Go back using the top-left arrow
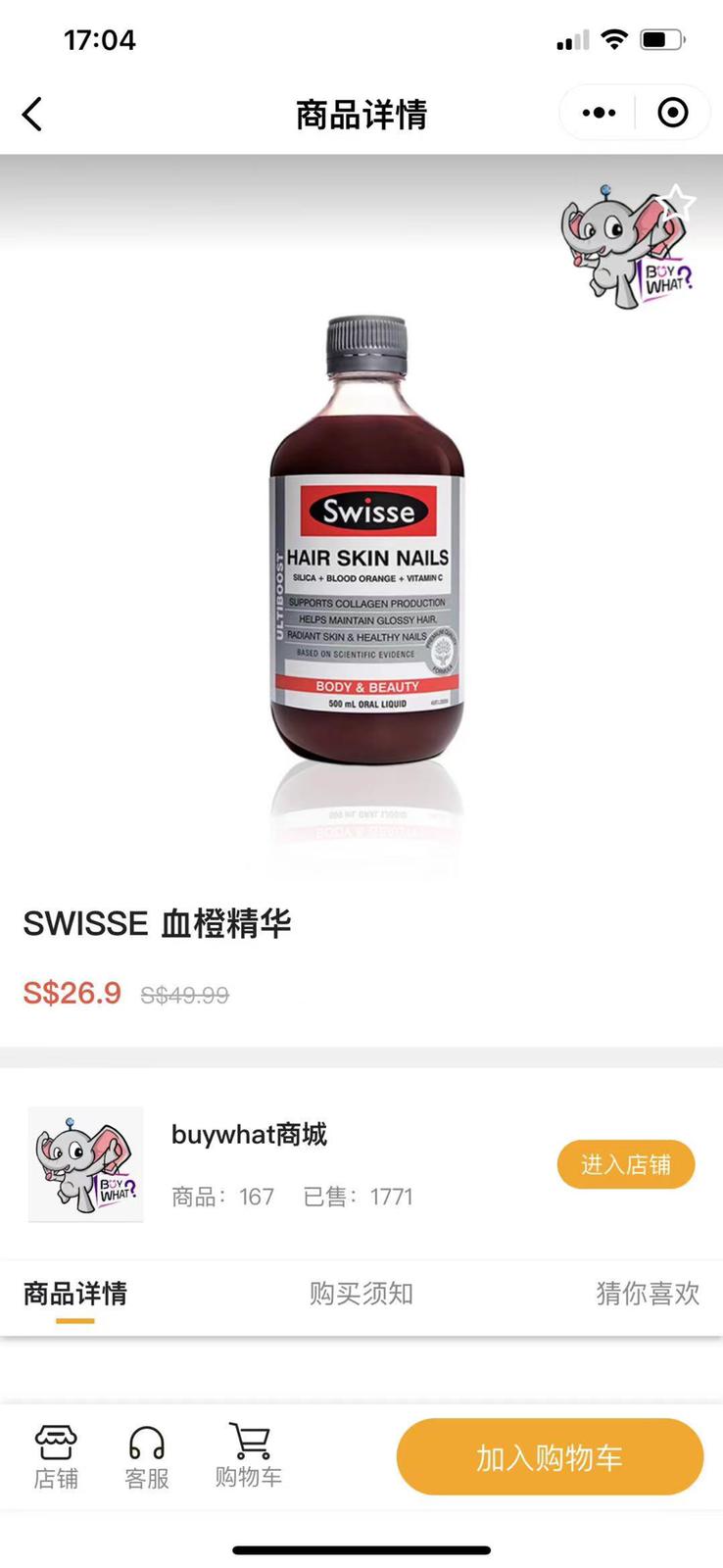The image size is (723, 1568). (33, 115)
